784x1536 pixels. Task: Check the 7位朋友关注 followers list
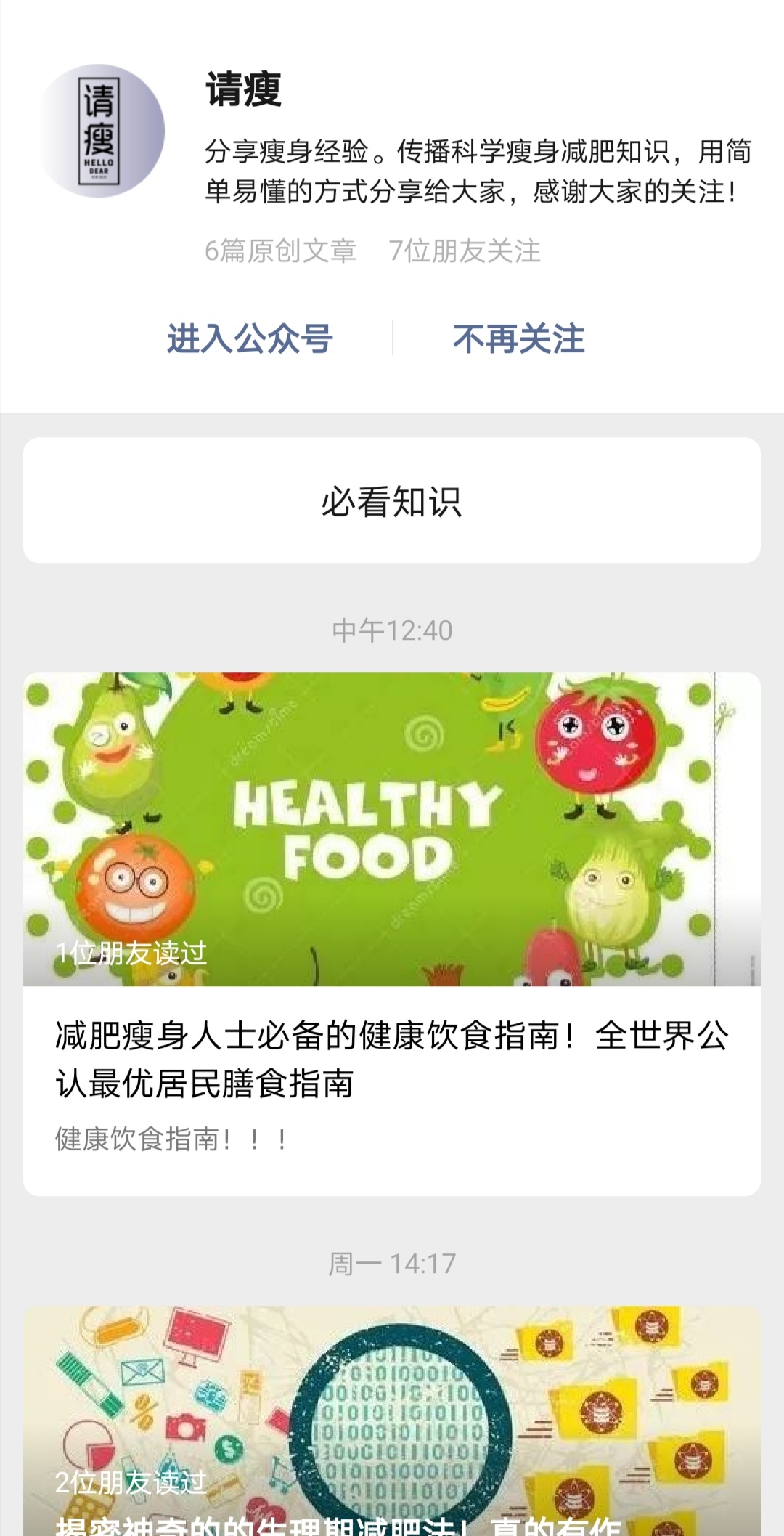point(465,251)
